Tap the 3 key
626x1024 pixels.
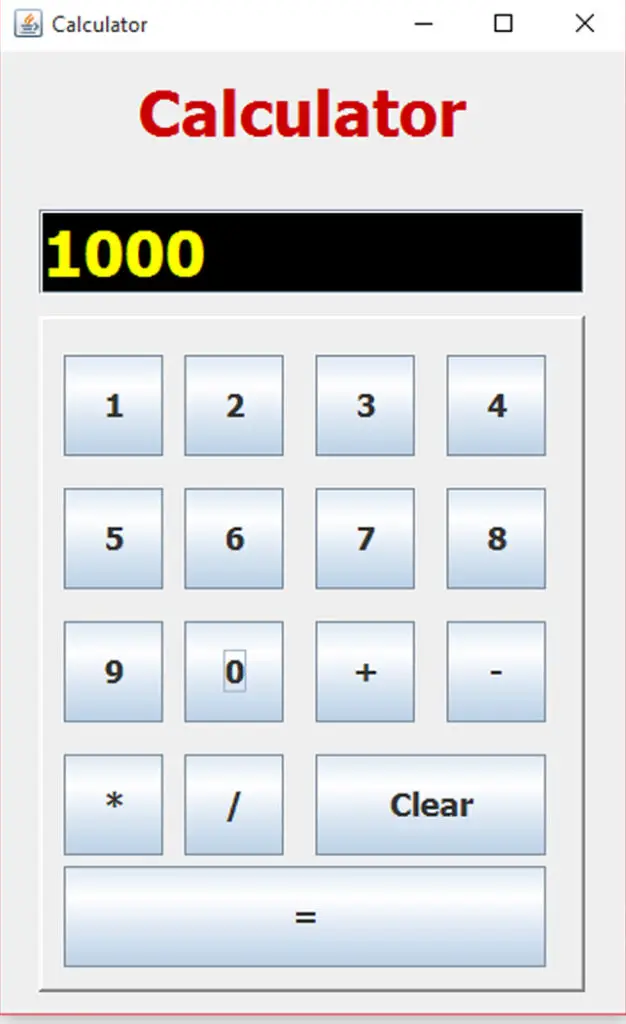click(x=365, y=406)
